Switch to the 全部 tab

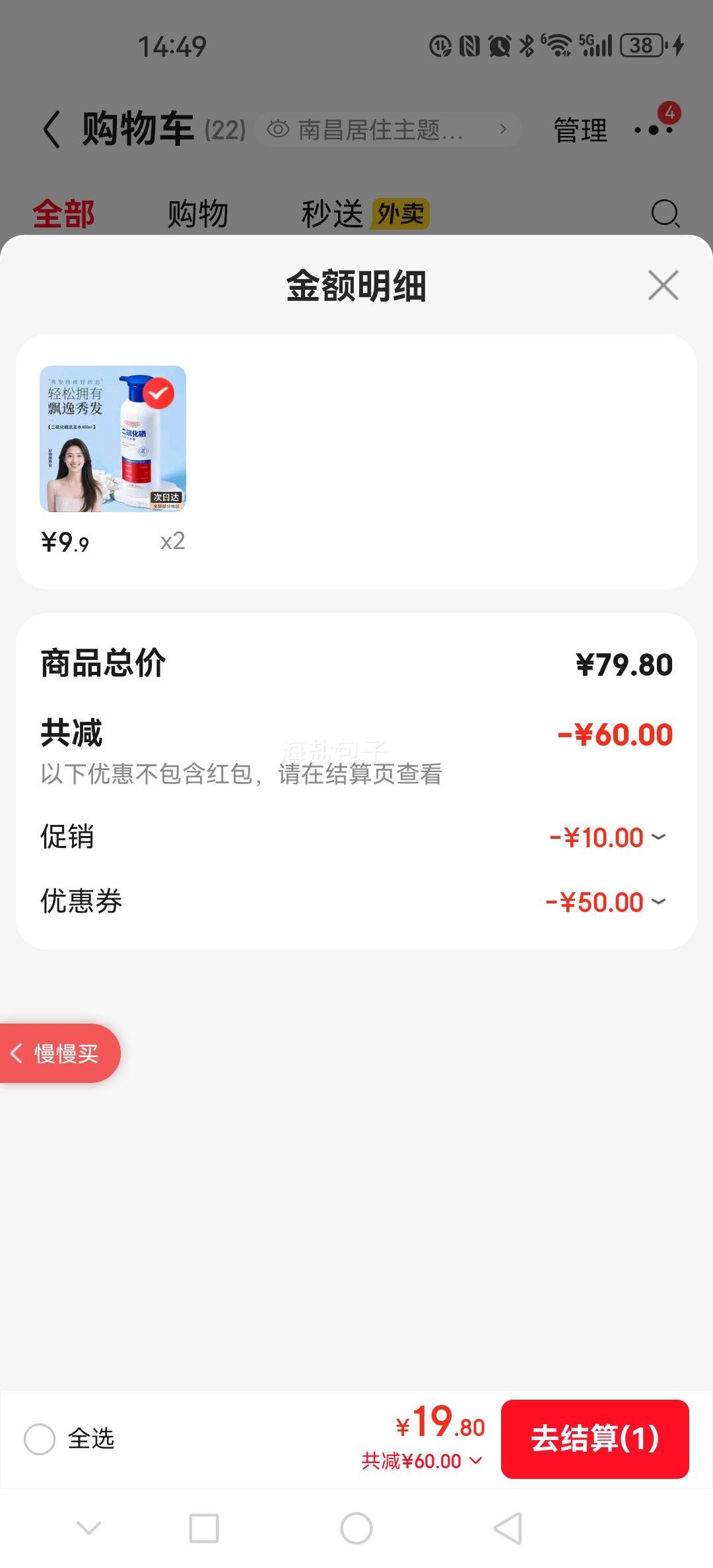tap(64, 213)
